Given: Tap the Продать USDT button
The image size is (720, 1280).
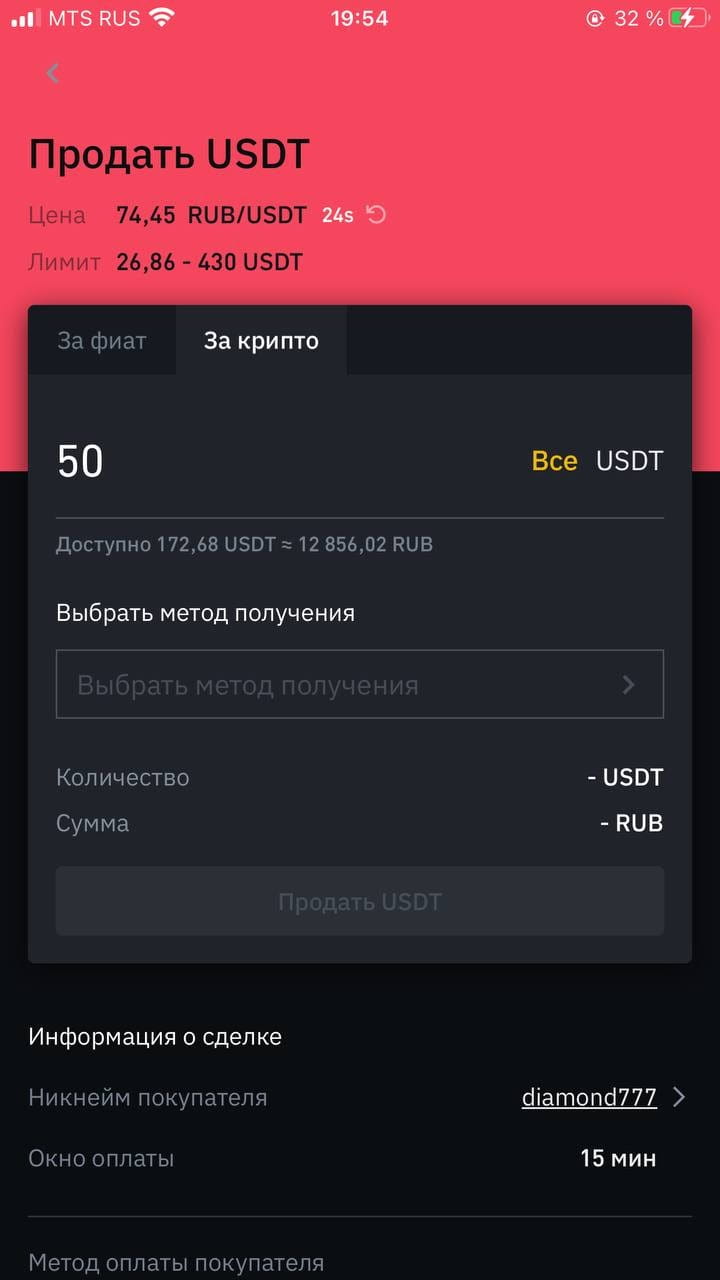Looking at the screenshot, I should (360, 901).
